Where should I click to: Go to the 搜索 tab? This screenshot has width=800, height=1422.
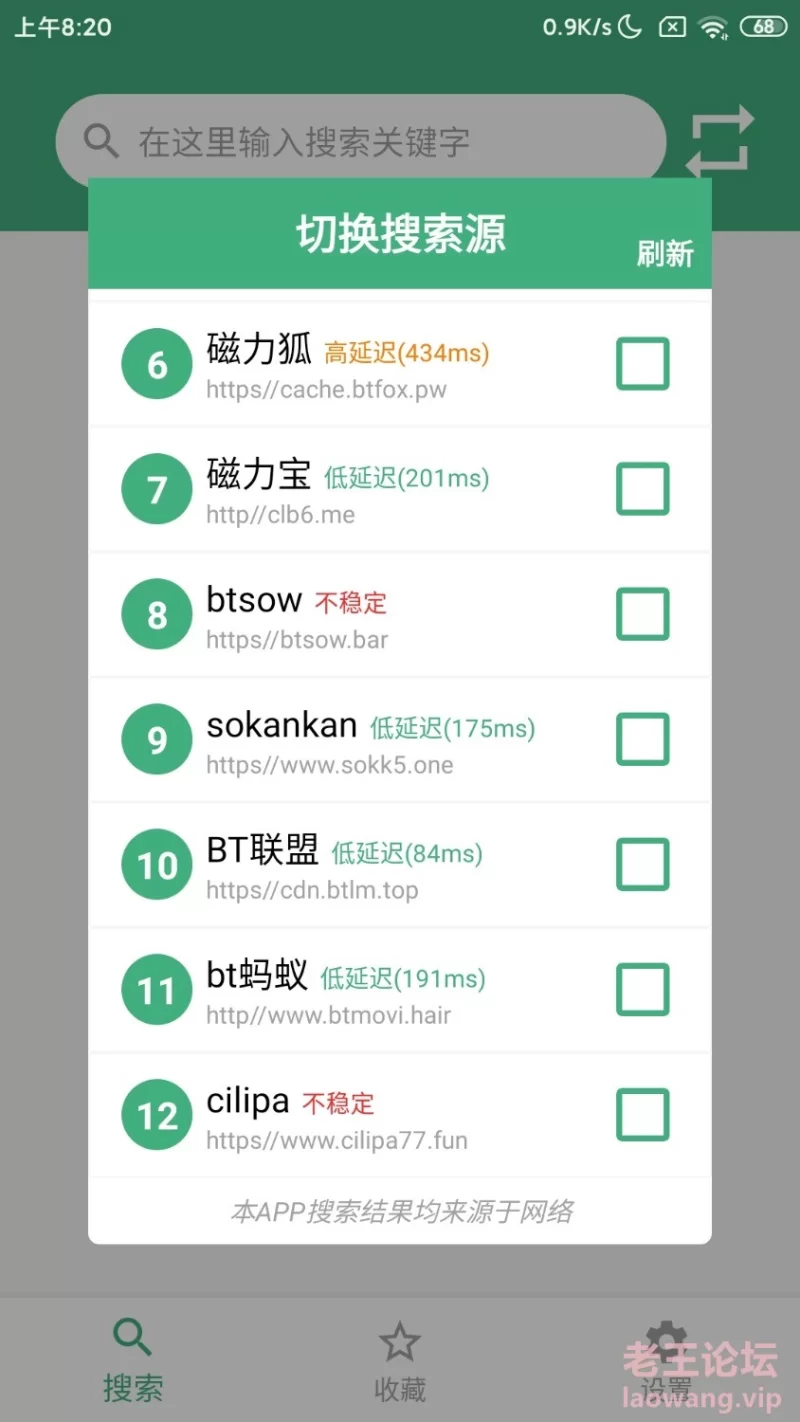tap(133, 1361)
